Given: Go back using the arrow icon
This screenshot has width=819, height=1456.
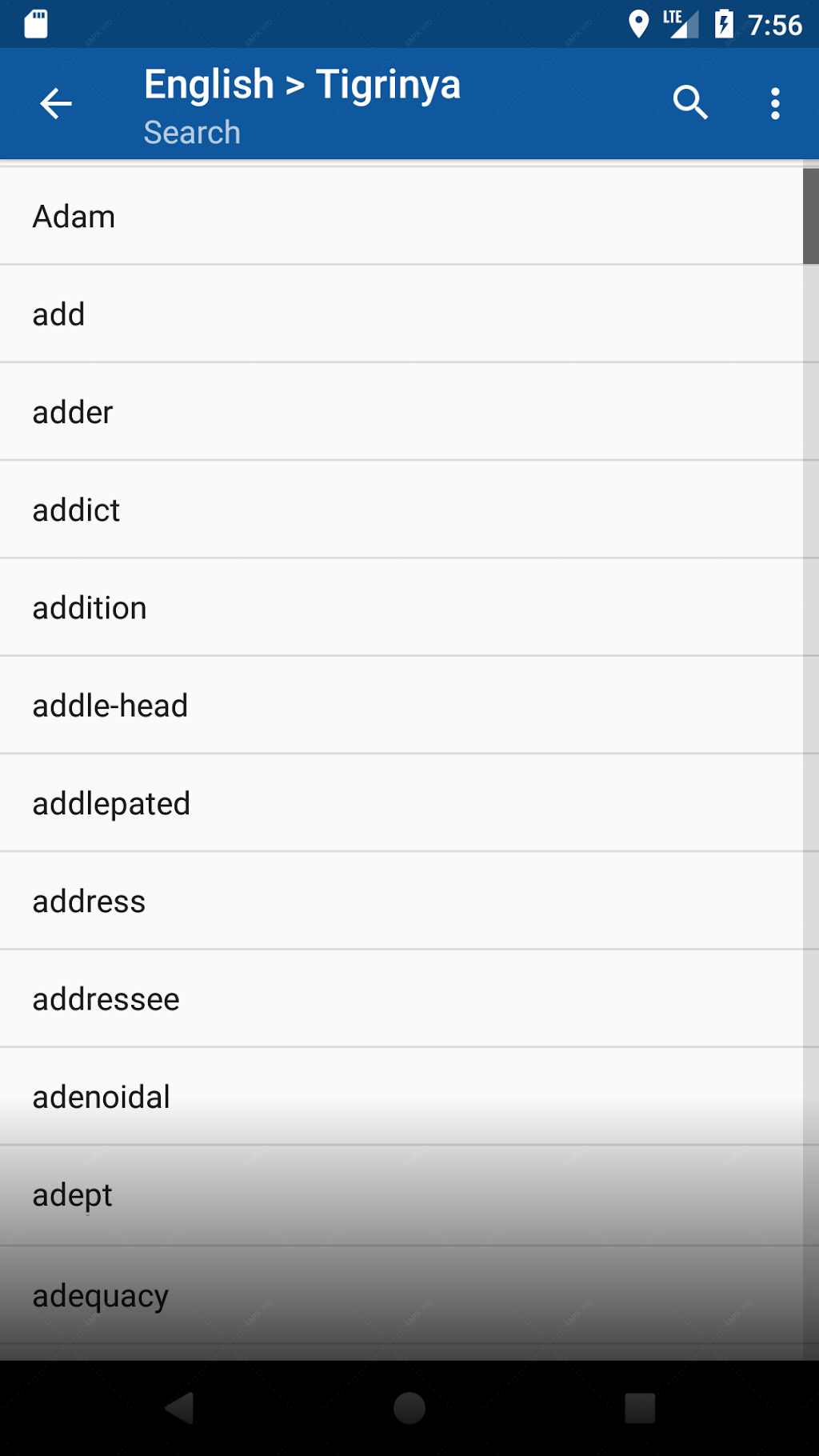Looking at the screenshot, I should click(56, 104).
